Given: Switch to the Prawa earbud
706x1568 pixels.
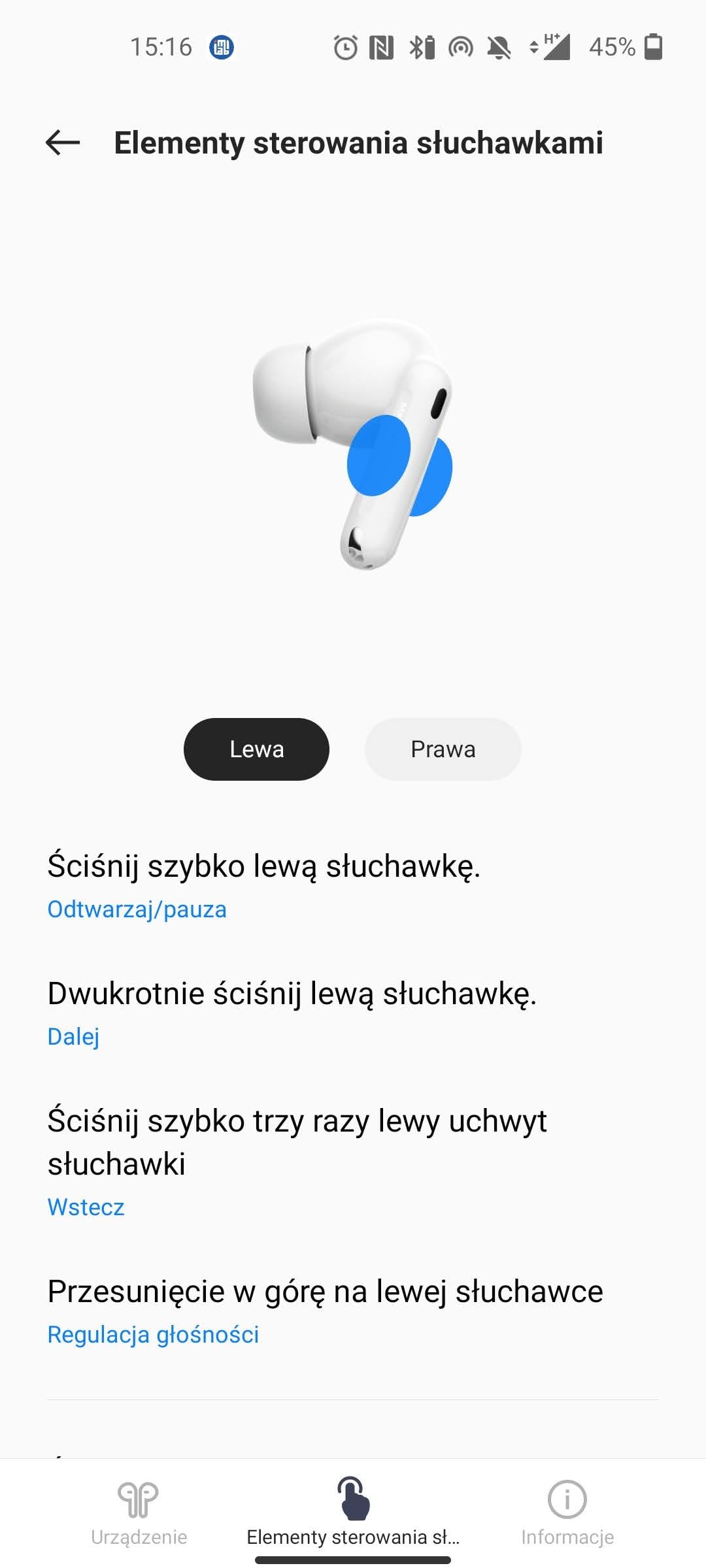Looking at the screenshot, I should [x=443, y=749].
